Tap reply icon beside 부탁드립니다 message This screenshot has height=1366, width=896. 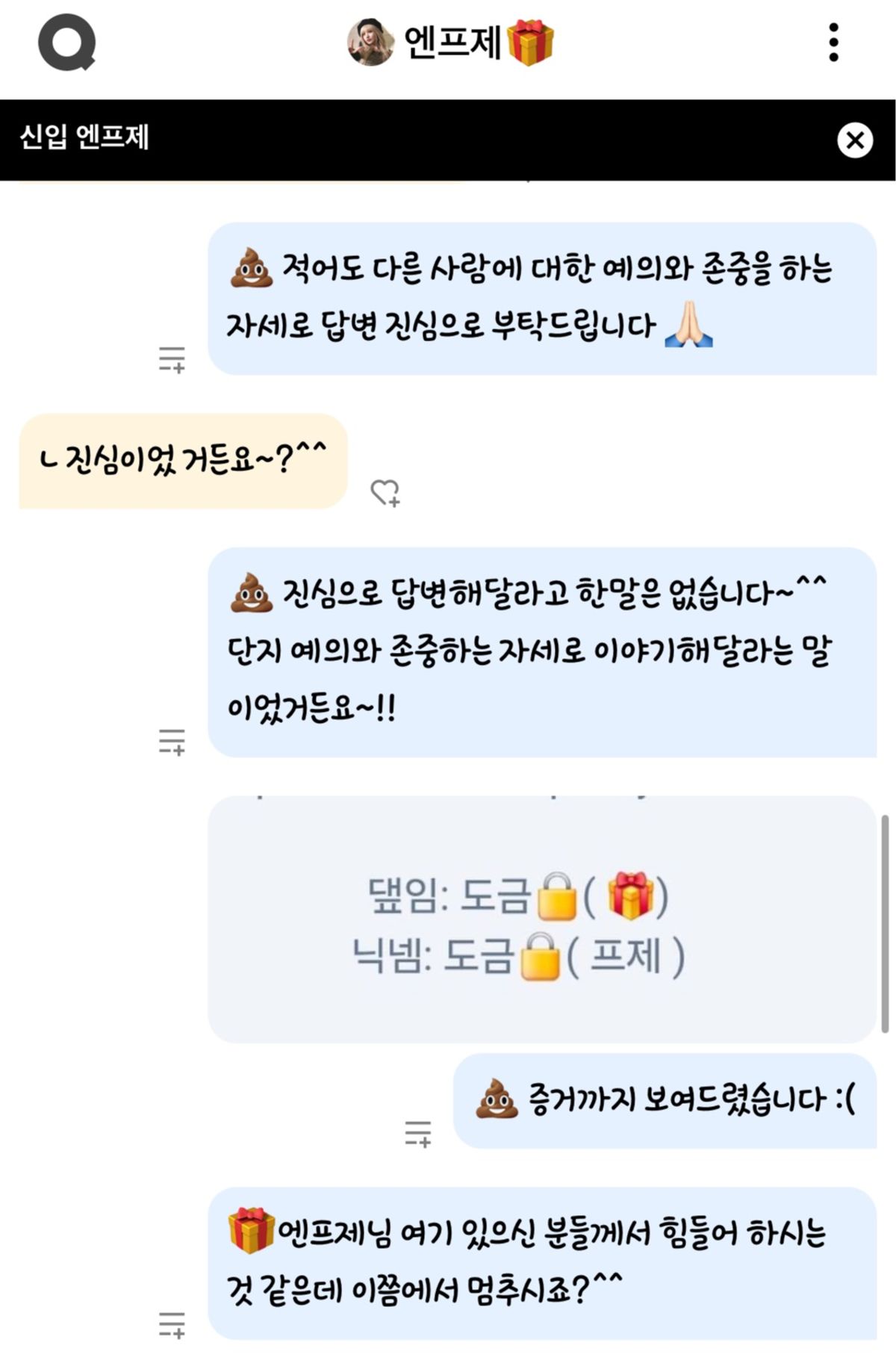(x=172, y=359)
